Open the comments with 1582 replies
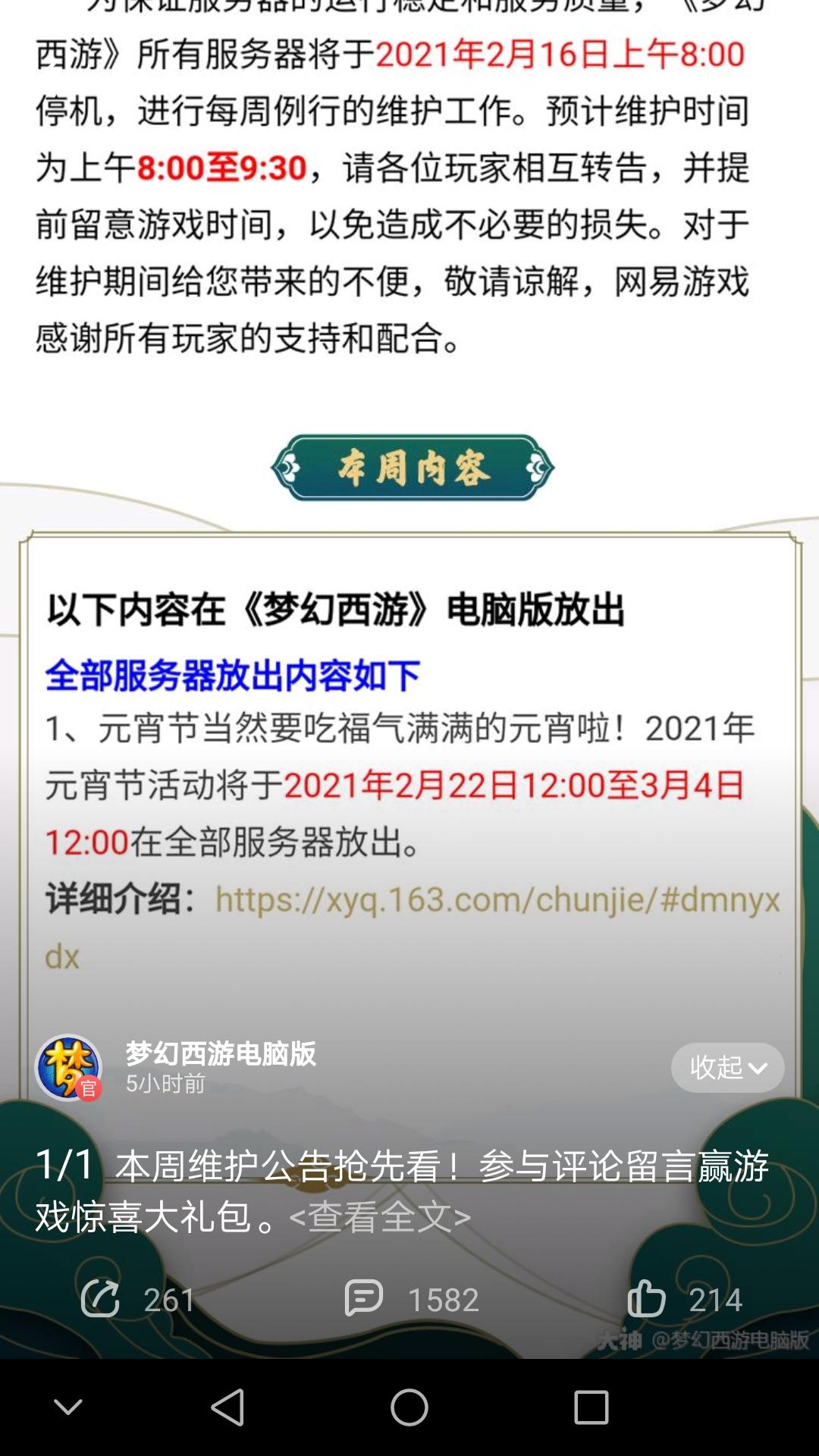The width and height of the screenshot is (819, 1456). pyautogui.click(x=365, y=1298)
